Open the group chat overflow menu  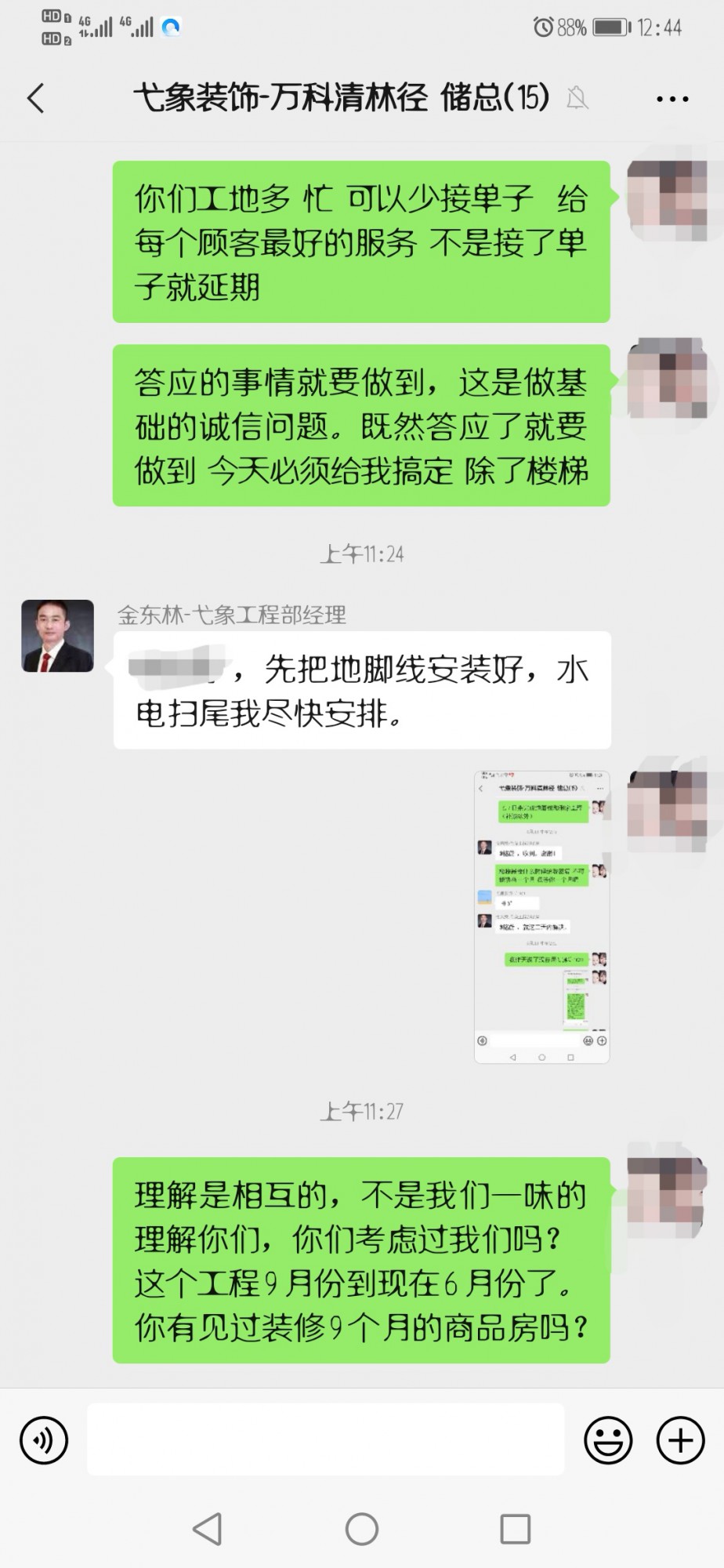pos(672,100)
